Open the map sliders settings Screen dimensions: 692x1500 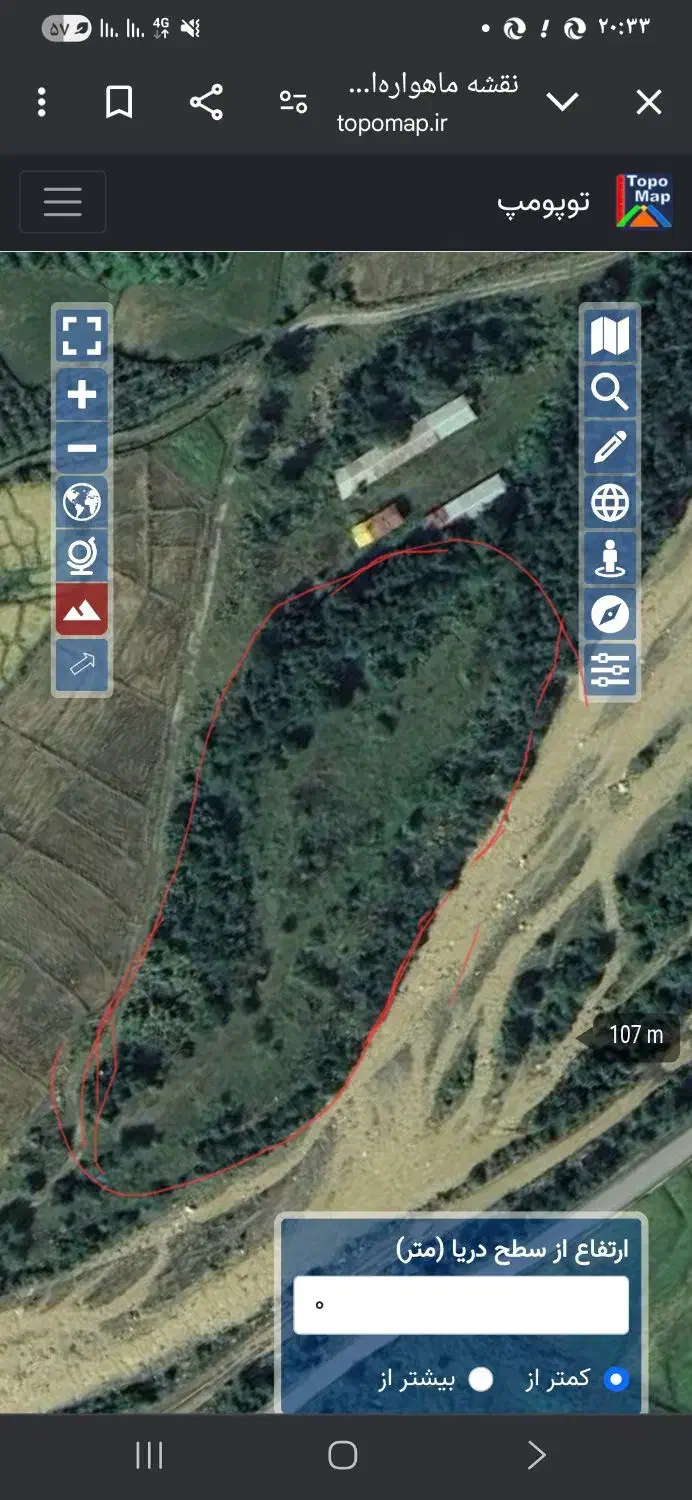point(609,669)
